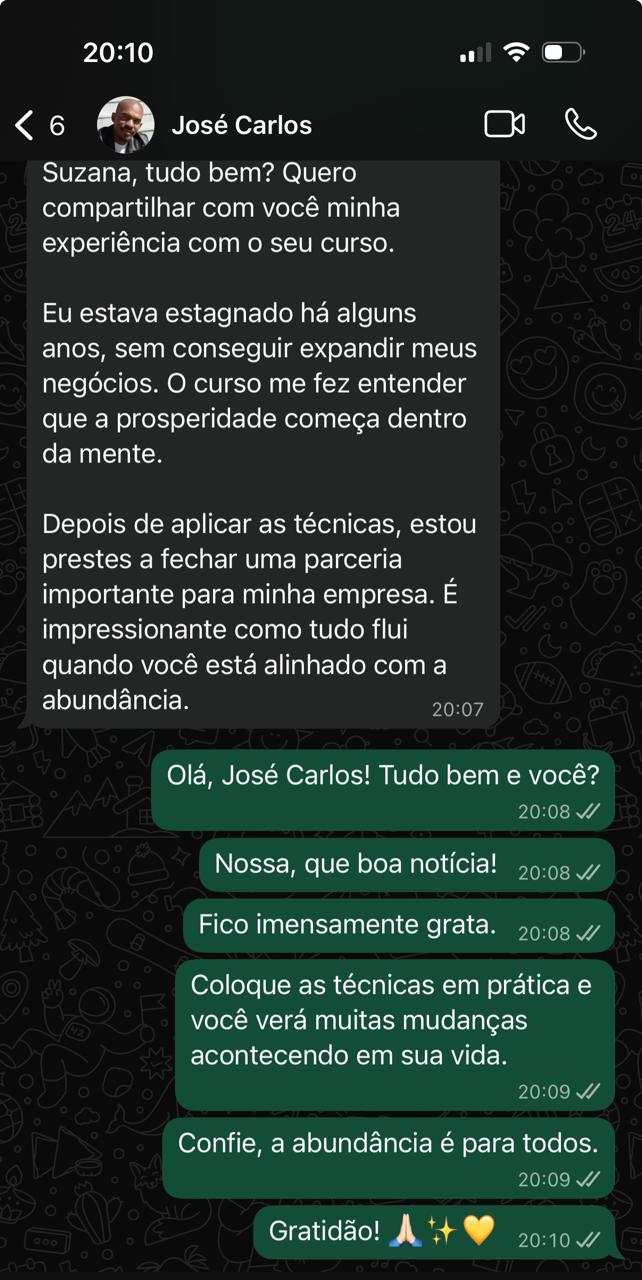Open José Carlos's profile picture

(125, 125)
